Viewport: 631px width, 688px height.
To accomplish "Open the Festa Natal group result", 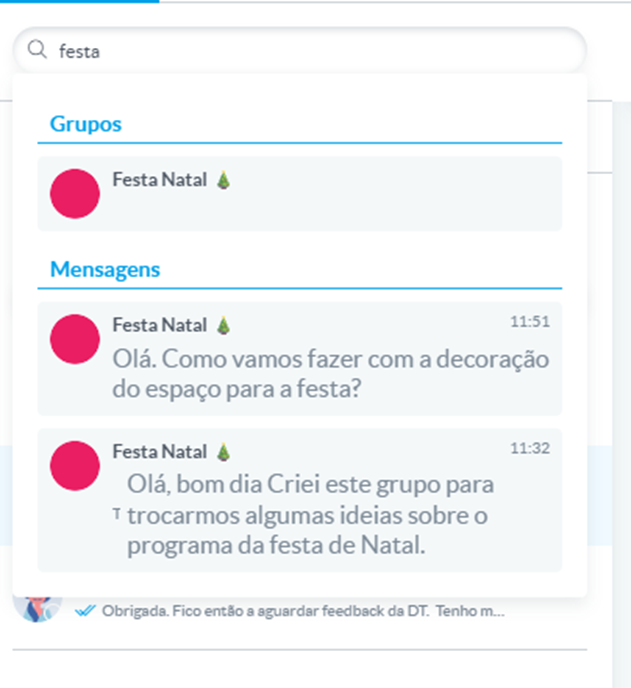I will (299, 193).
